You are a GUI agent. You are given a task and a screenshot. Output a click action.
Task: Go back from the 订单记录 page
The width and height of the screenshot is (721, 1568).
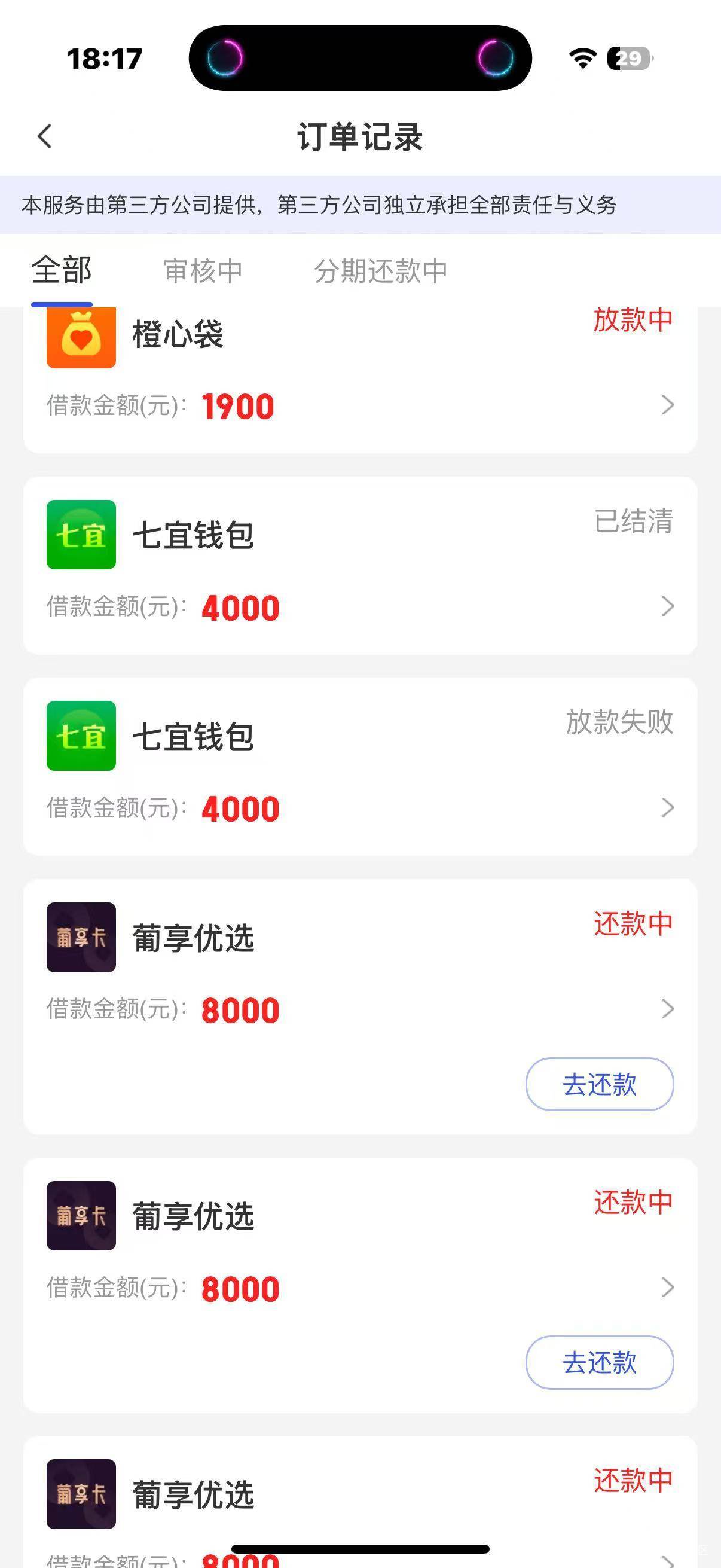coord(44,136)
